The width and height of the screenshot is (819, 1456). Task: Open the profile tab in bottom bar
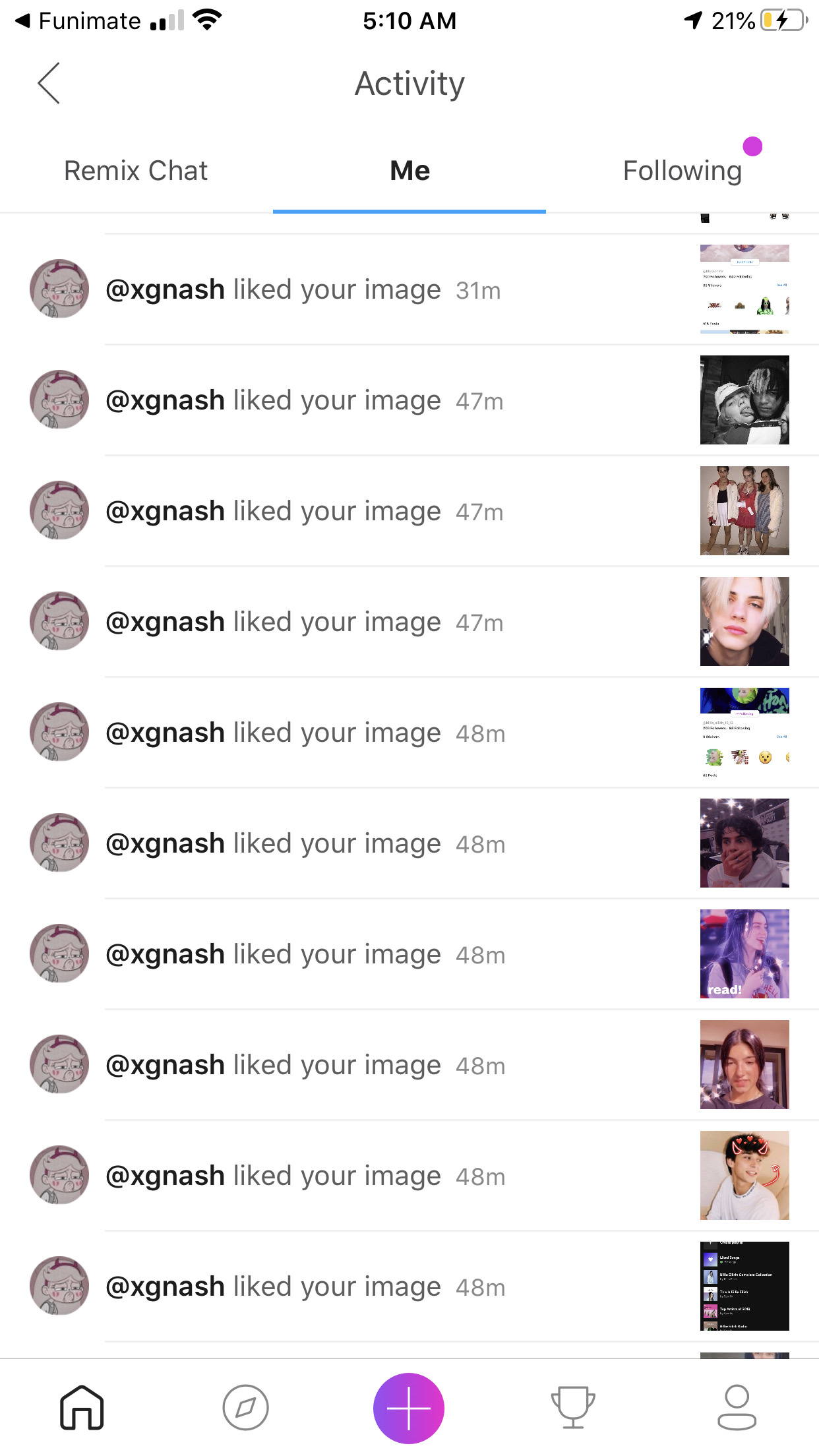pyautogui.click(x=737, y=1407)
